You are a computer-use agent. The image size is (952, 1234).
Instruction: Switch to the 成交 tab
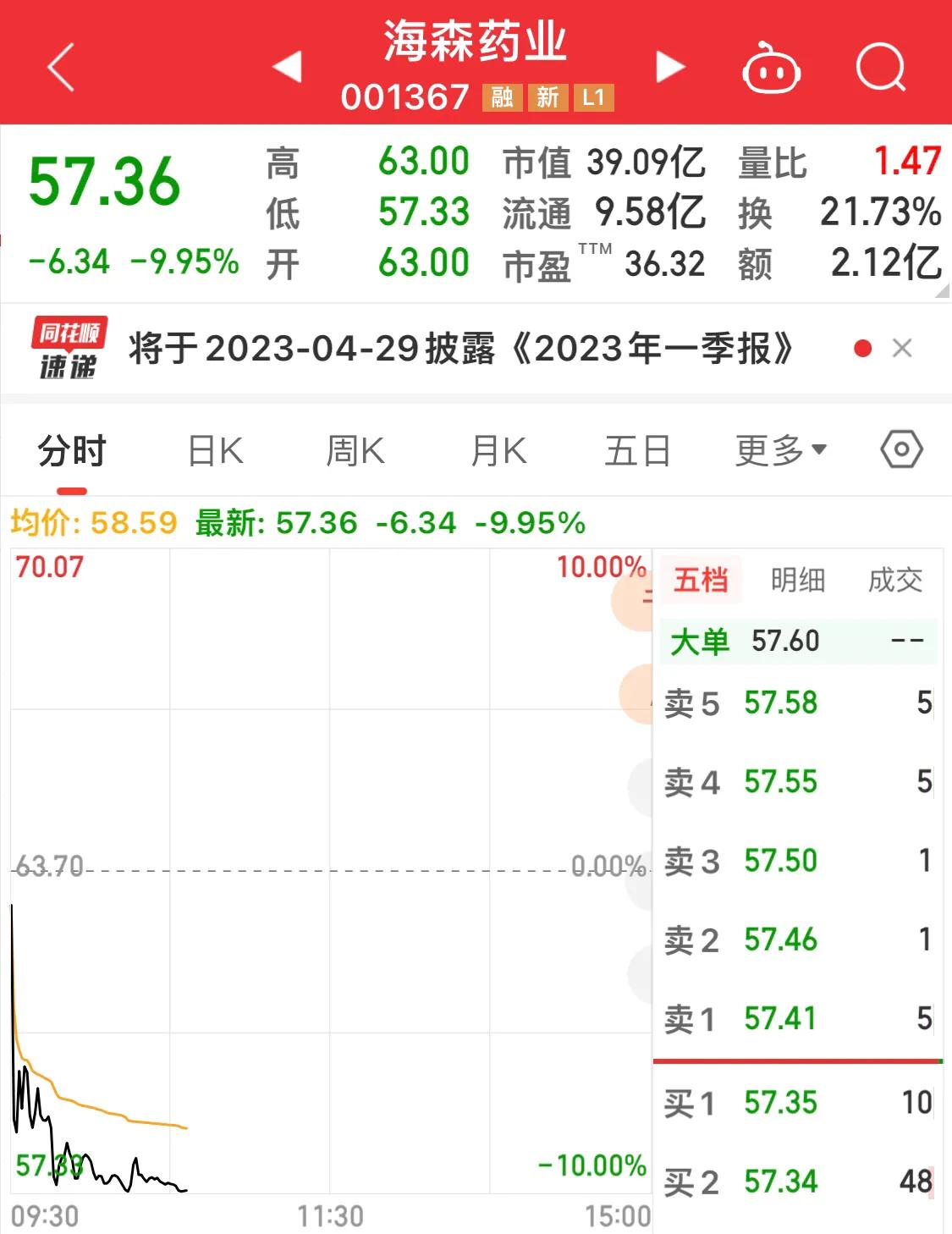[894, 581]
